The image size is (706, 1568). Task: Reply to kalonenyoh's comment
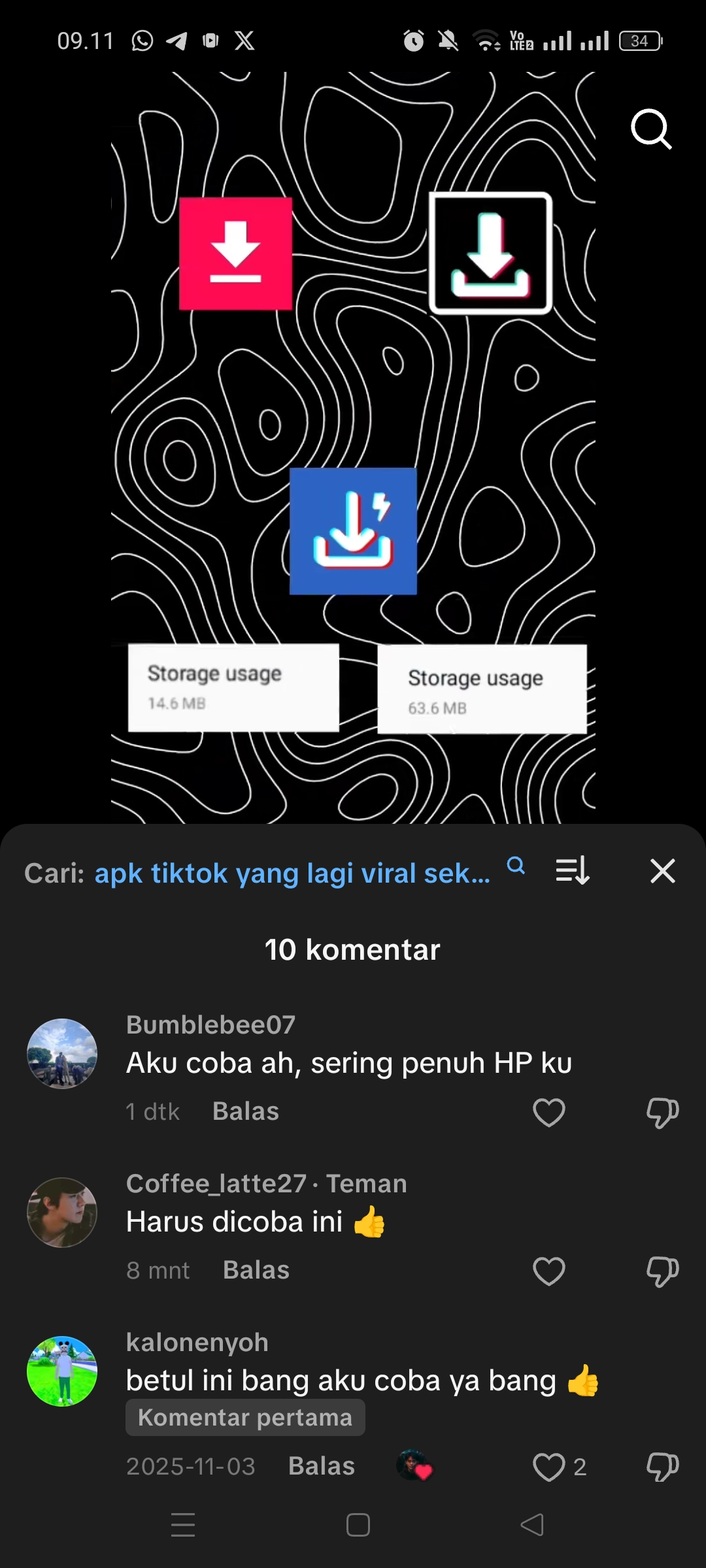click(321, 1466)
